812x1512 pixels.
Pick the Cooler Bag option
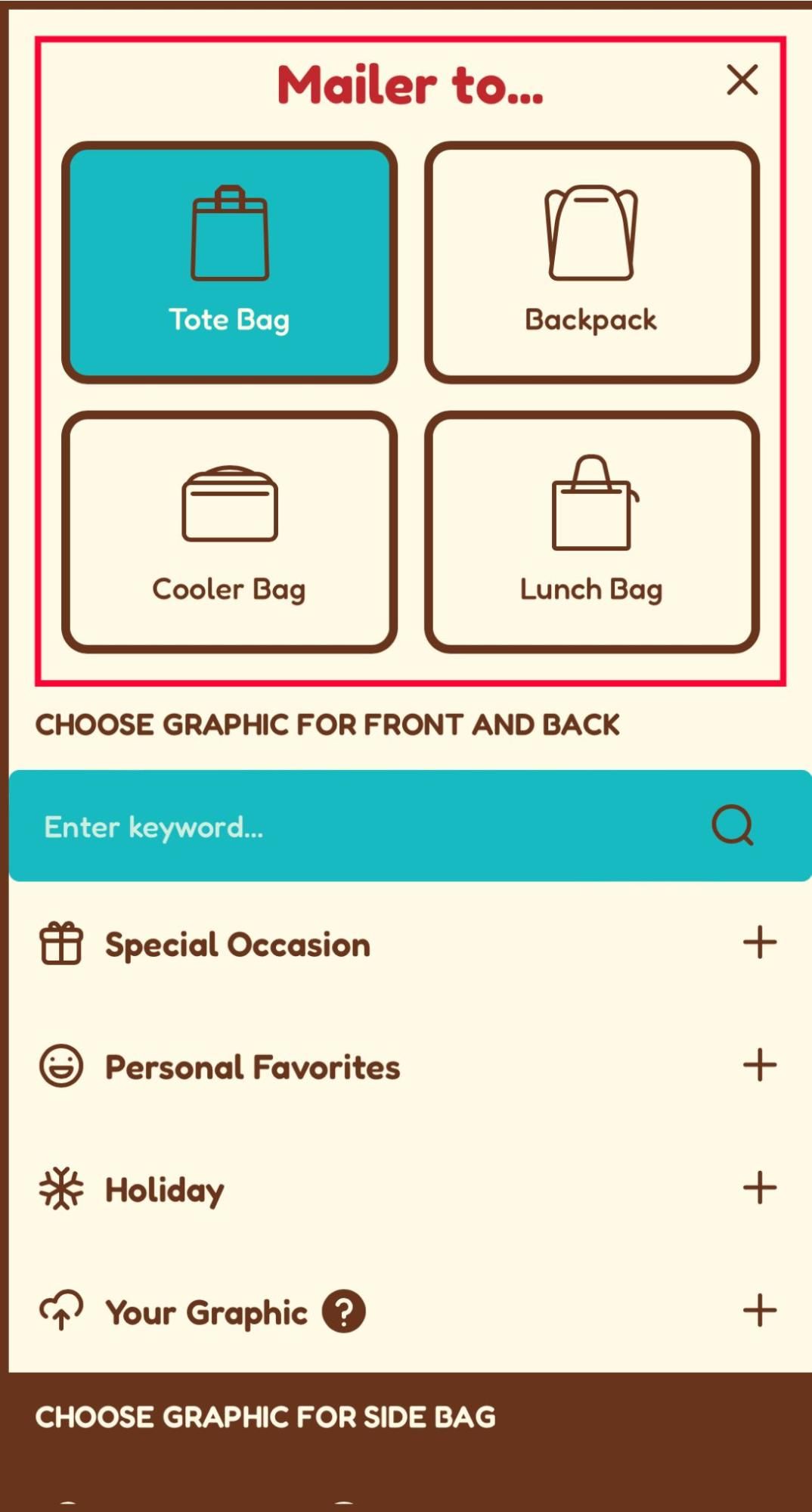(x=229, y=531)
